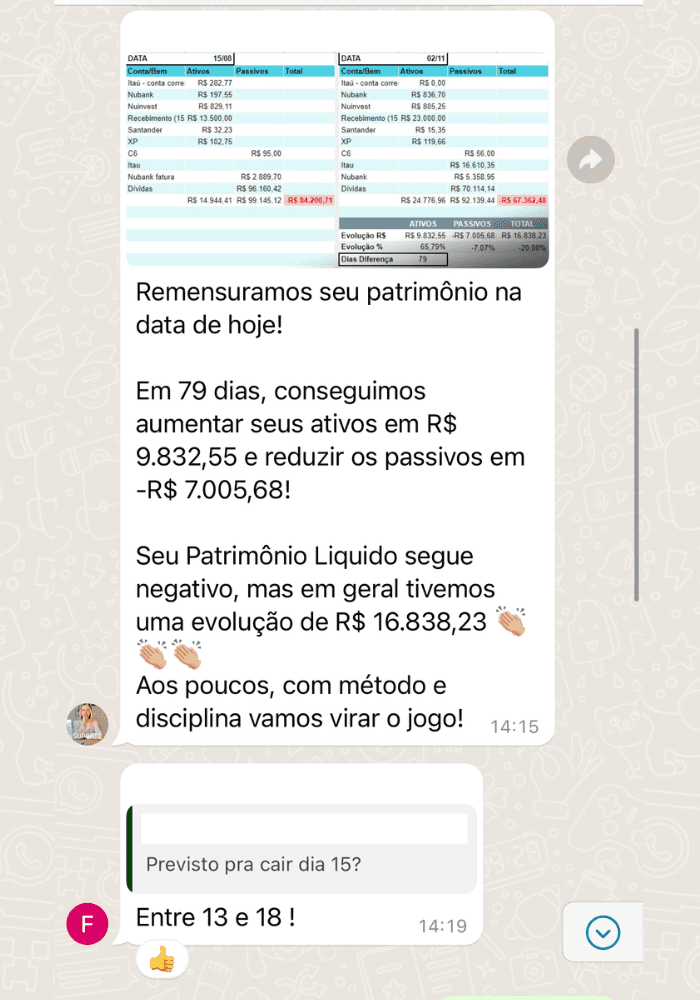
Task: Open quoted message "Previsto pra cair dia 15?"
Action: point(301,849)
